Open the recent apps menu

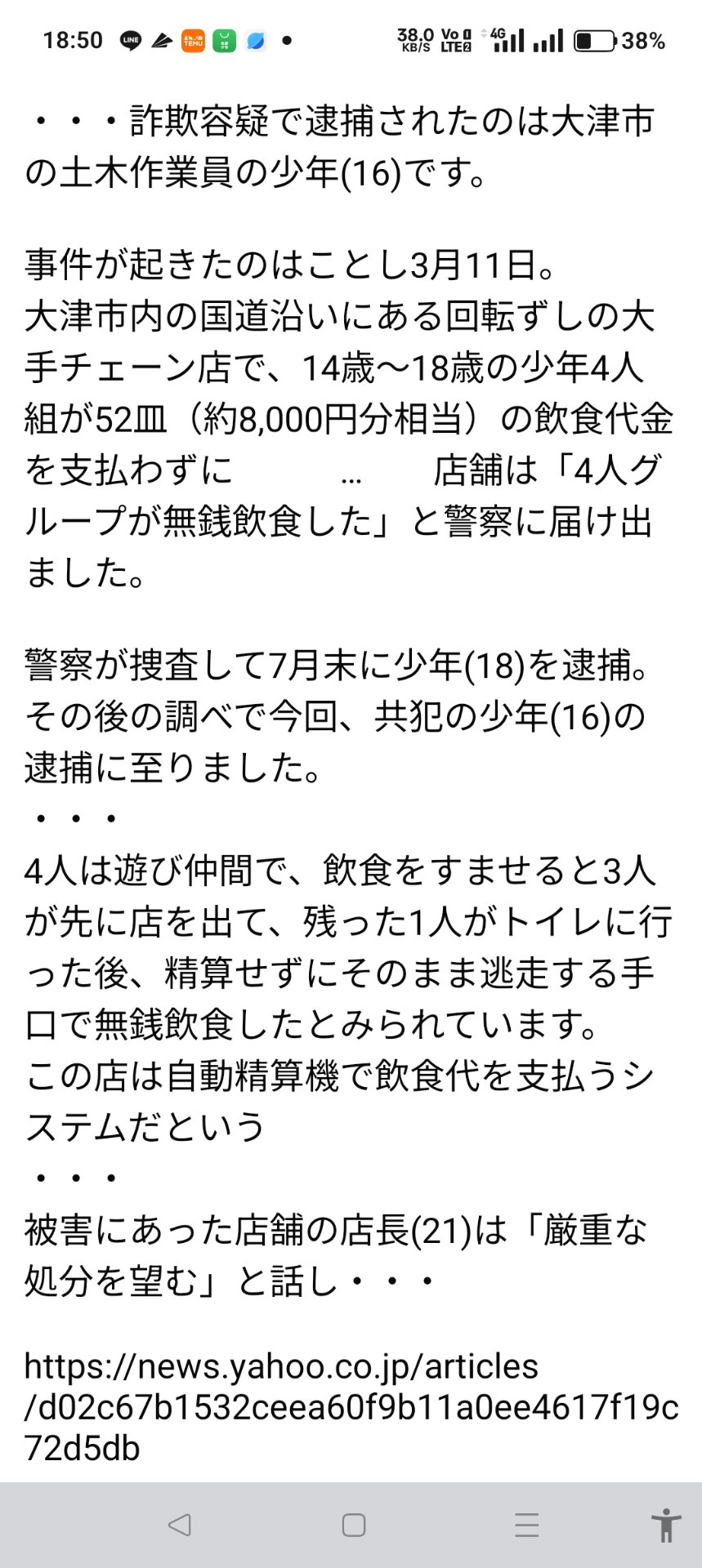(527, 1525)
